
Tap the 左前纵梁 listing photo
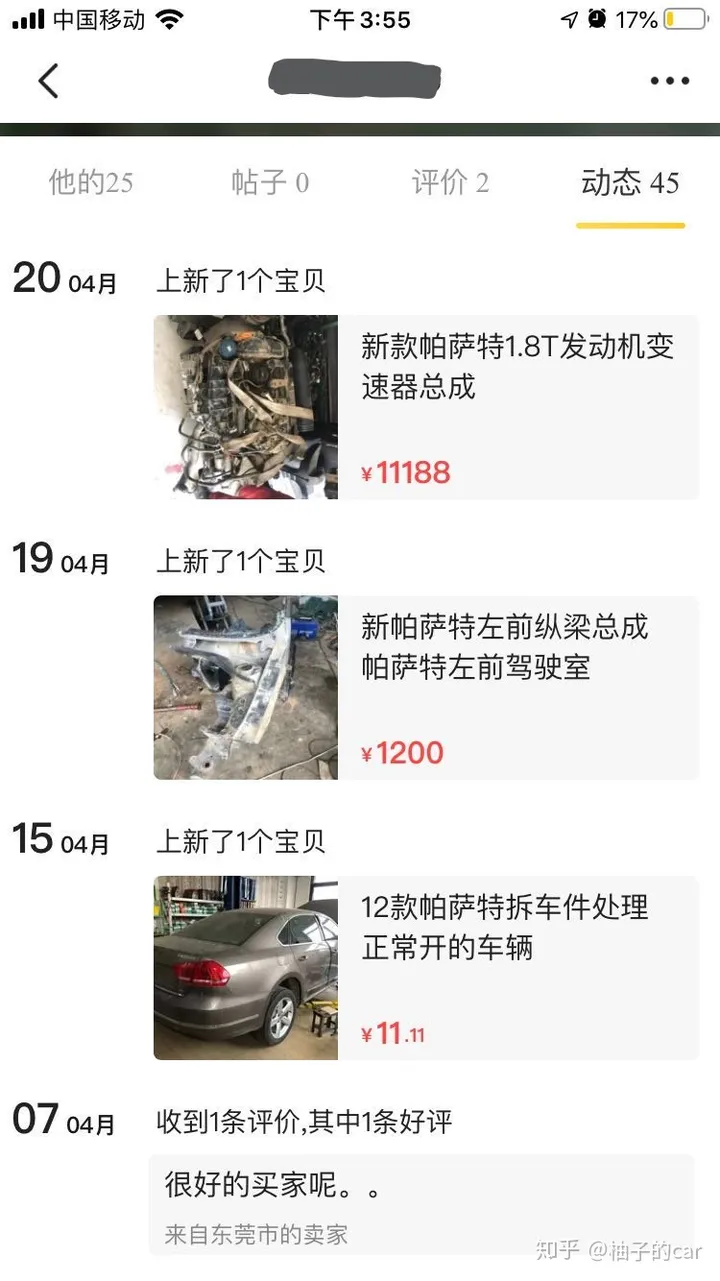point(244,685)
